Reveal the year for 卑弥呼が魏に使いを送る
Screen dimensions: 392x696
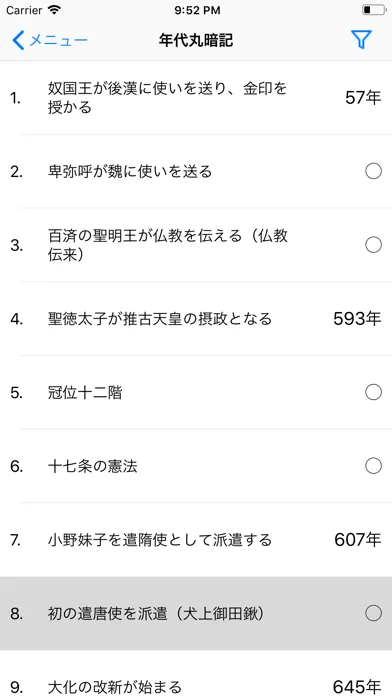pos(373,171)
